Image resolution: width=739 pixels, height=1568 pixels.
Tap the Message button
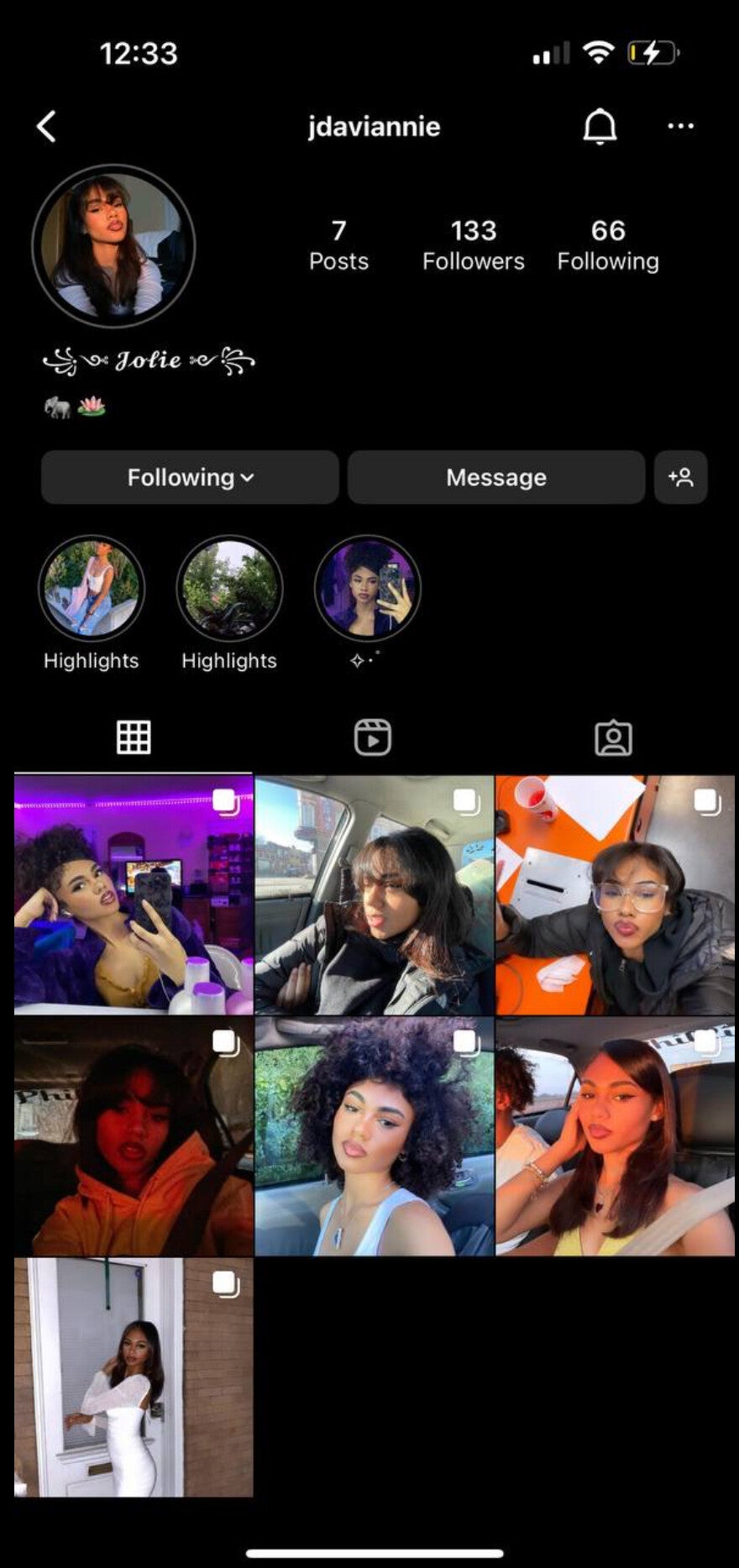[496, 477]
